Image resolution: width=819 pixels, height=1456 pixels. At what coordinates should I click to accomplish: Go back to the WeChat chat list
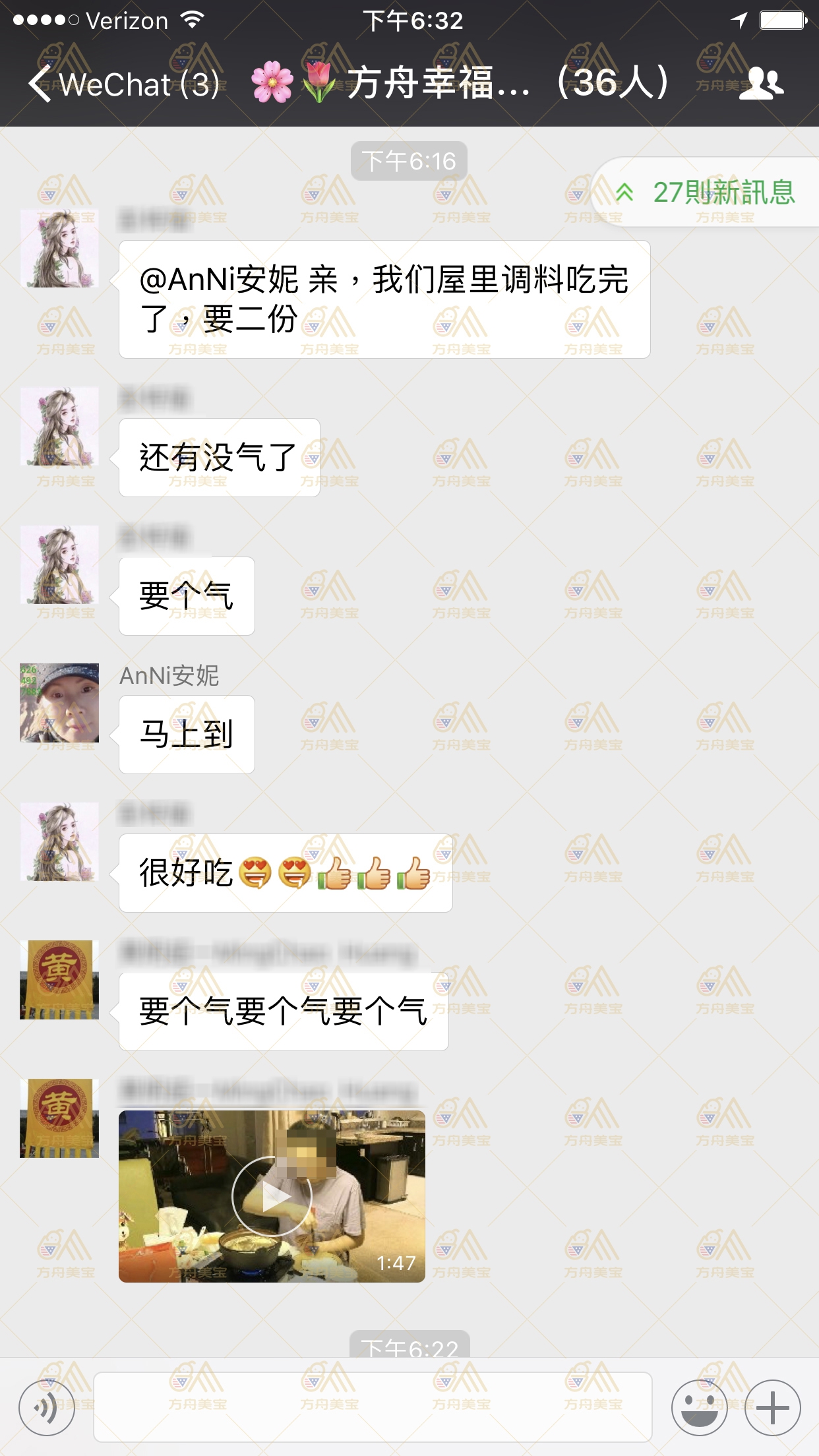click(x=122, y=84)
